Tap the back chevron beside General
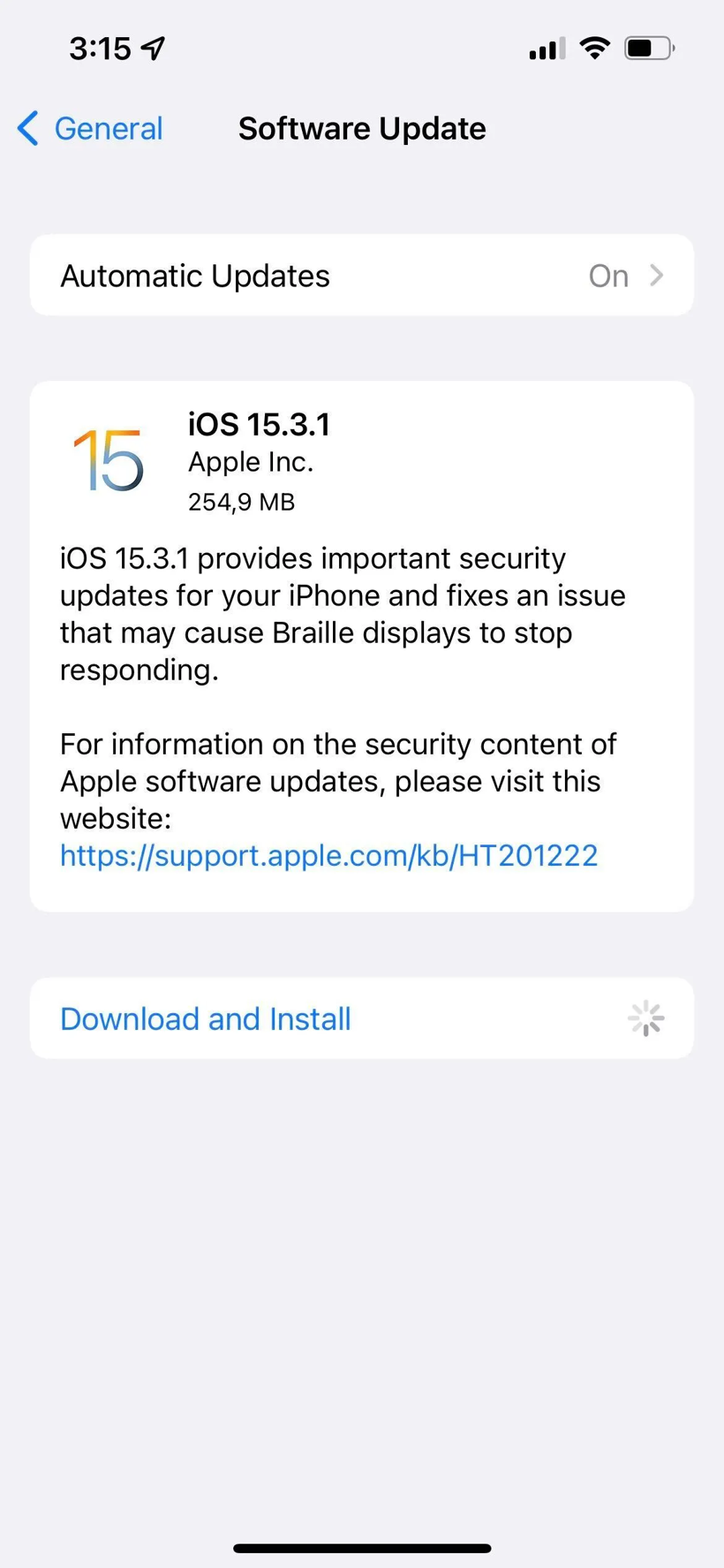The image size is (724, 1568). [x=27, y=128]
